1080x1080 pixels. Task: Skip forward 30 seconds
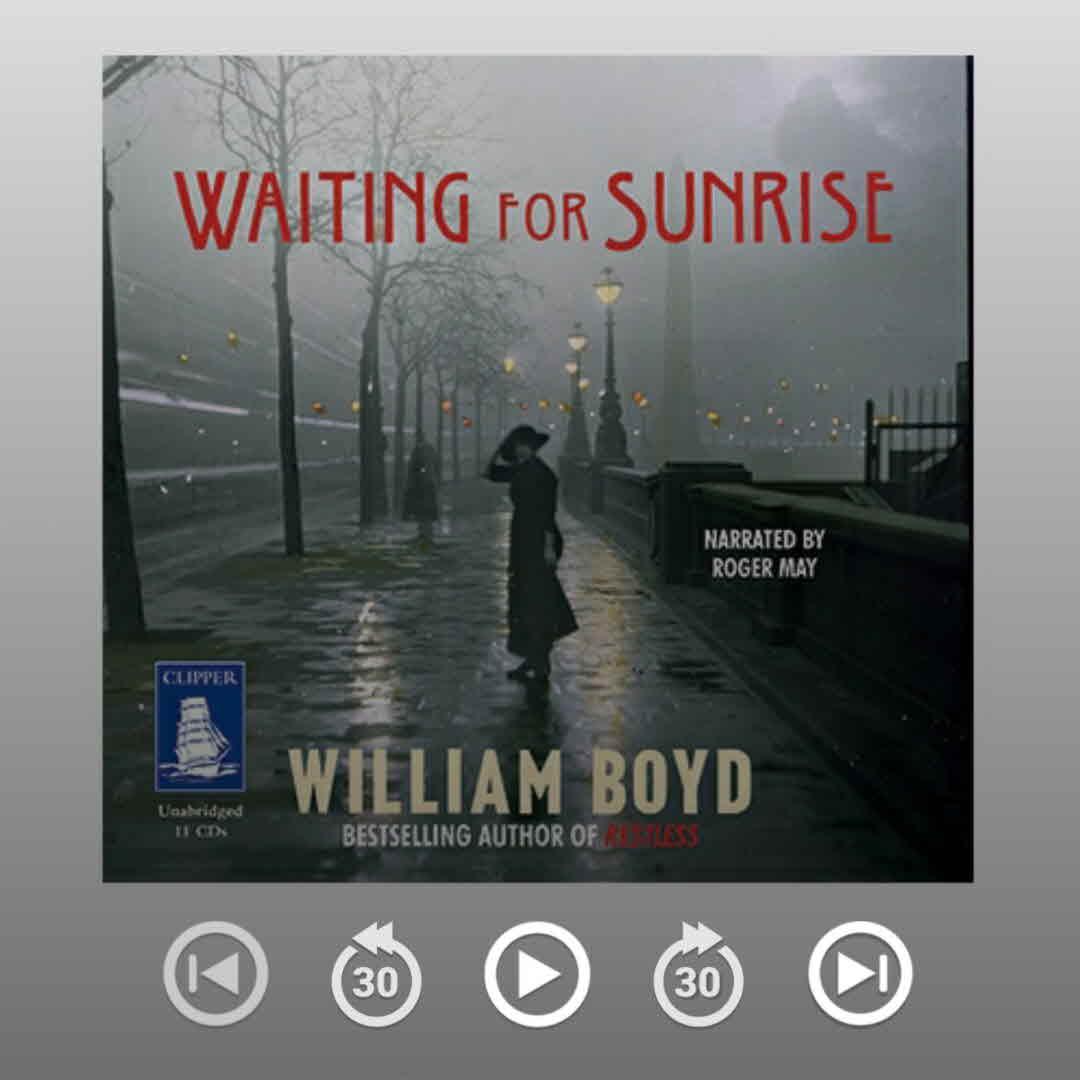[698, 976]
